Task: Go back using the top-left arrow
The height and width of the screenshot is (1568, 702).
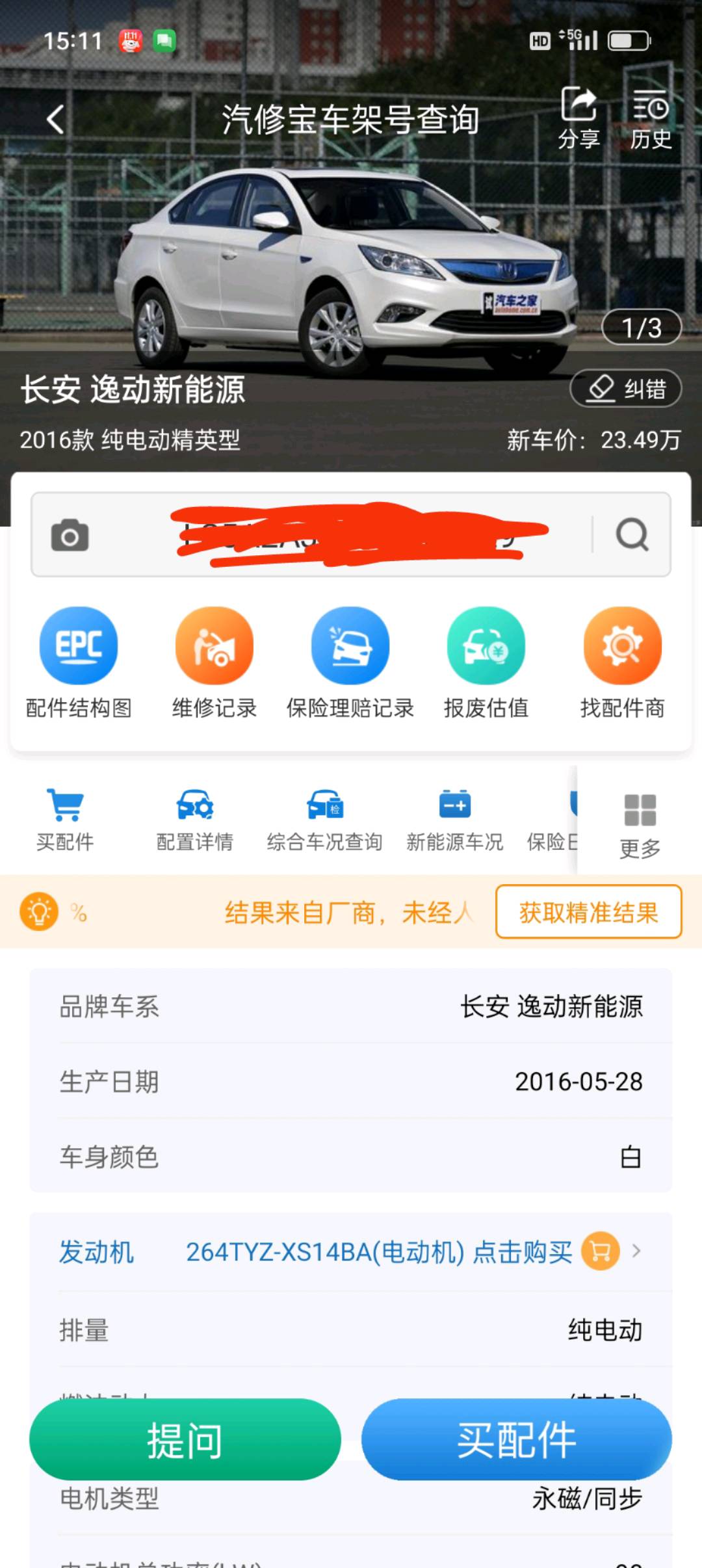Action: [x=56, y=120]
